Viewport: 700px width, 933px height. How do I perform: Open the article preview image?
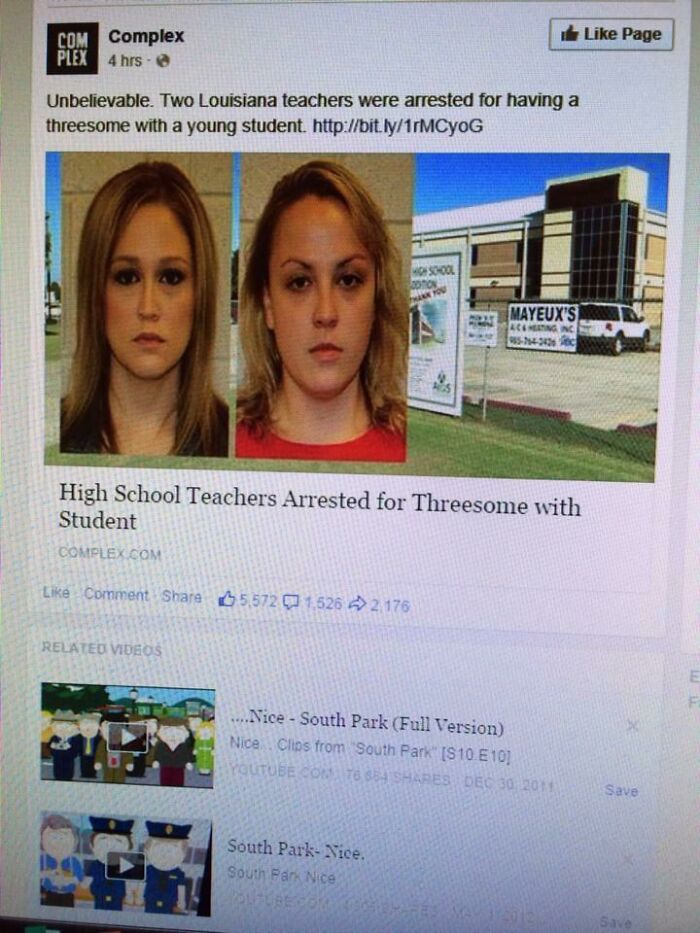[x=355, y=308]
